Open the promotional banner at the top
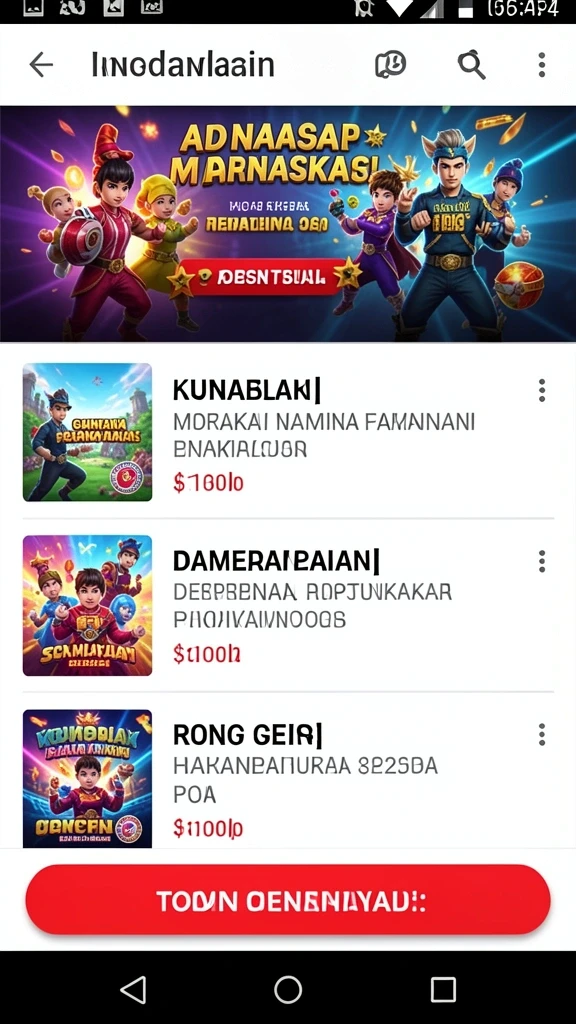The image size is (576, 1024). 288,223
